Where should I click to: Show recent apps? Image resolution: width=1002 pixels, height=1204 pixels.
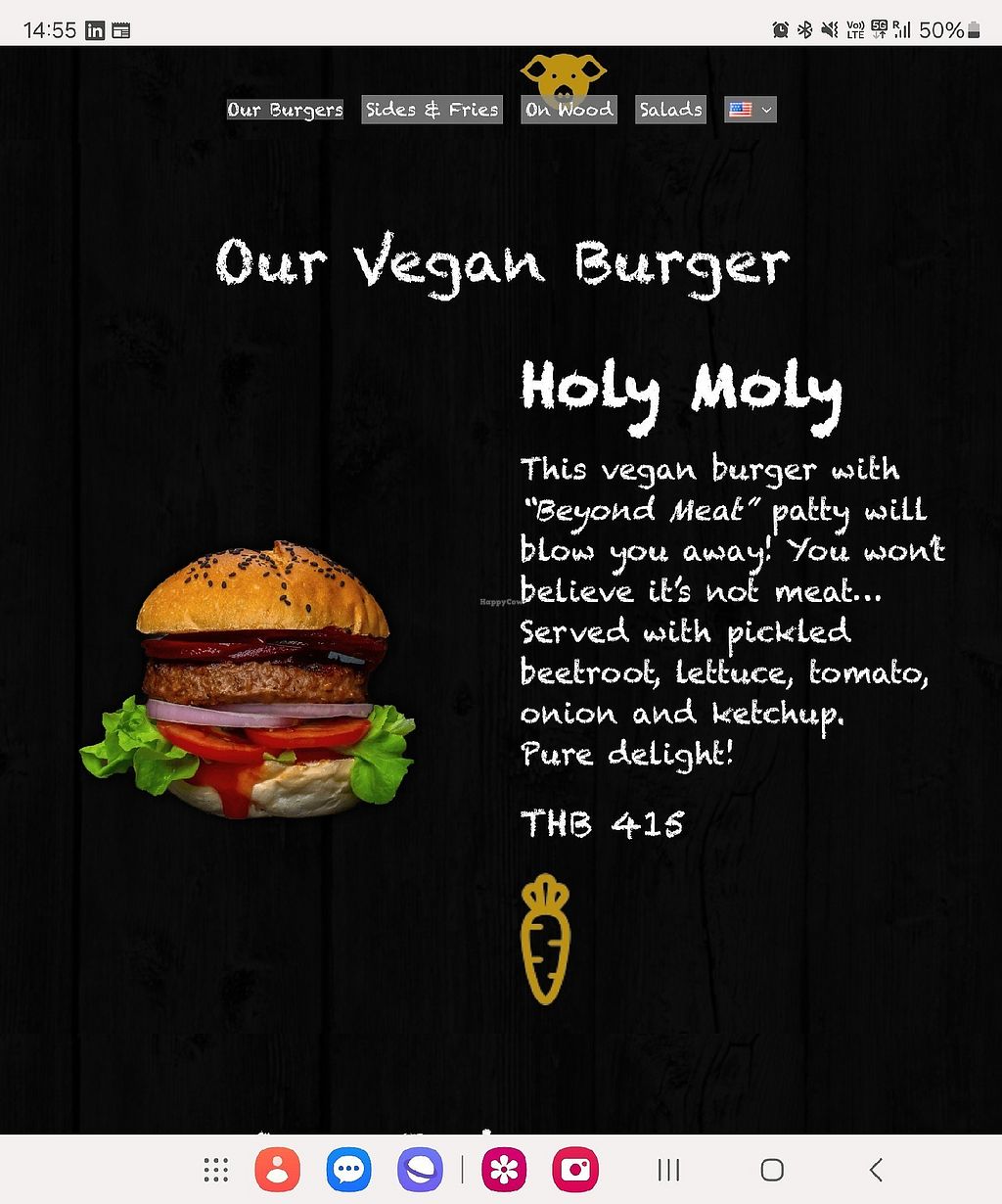[669, 1169]
